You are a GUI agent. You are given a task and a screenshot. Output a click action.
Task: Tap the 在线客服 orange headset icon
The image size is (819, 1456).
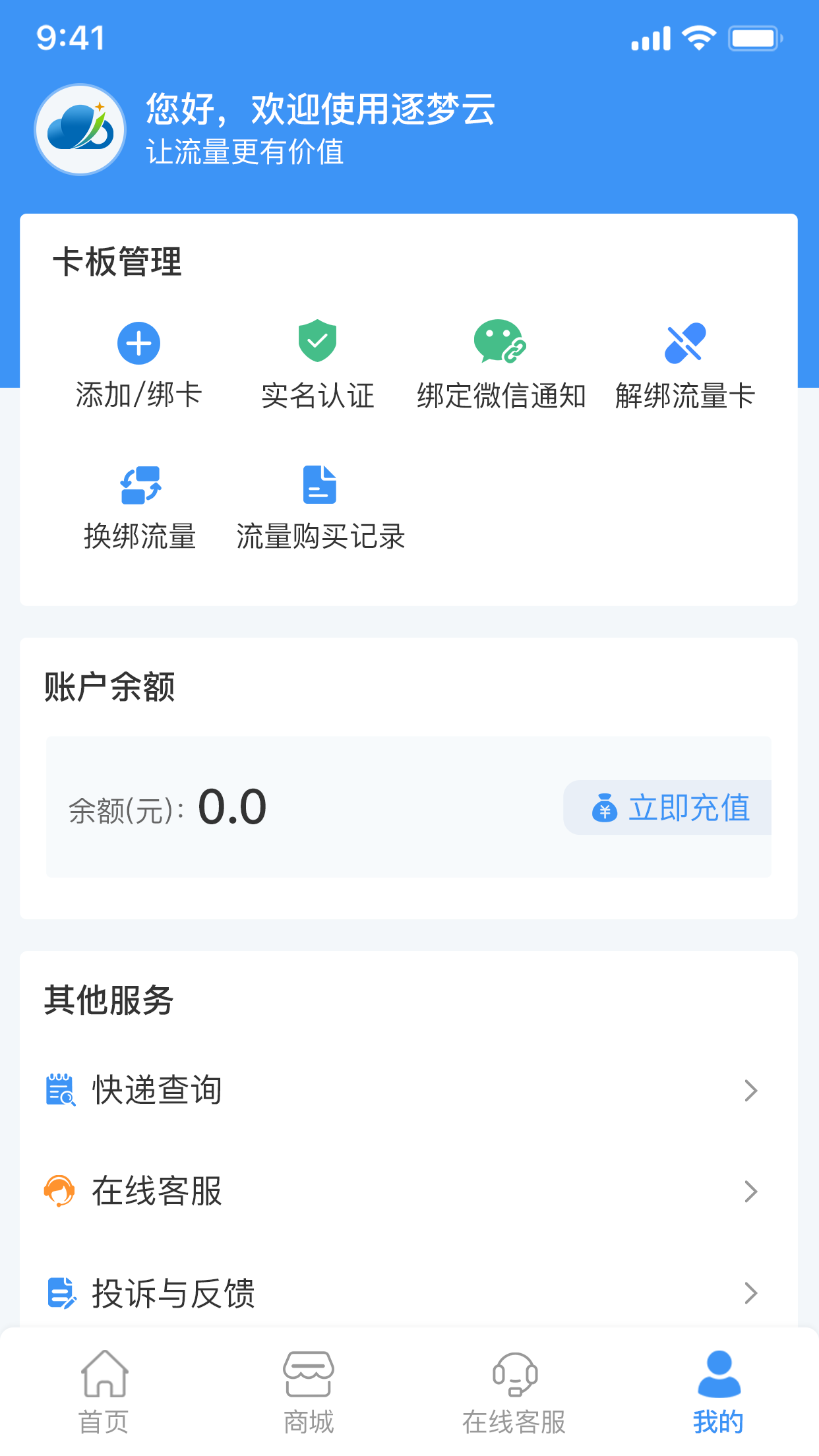tap(60, 1192)
